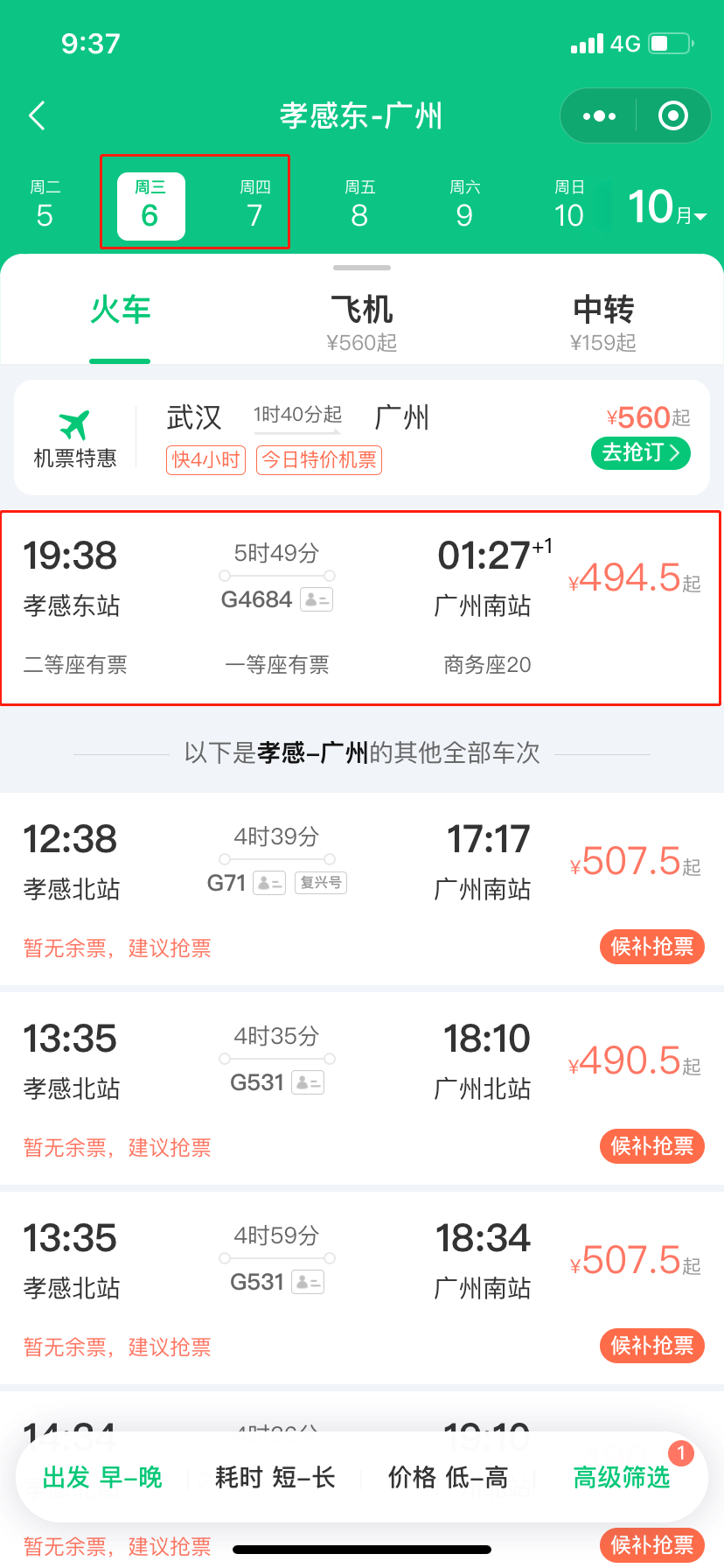The image size is (724, 1568).
Task: Select date 周四 7
Action: [254, 206]
